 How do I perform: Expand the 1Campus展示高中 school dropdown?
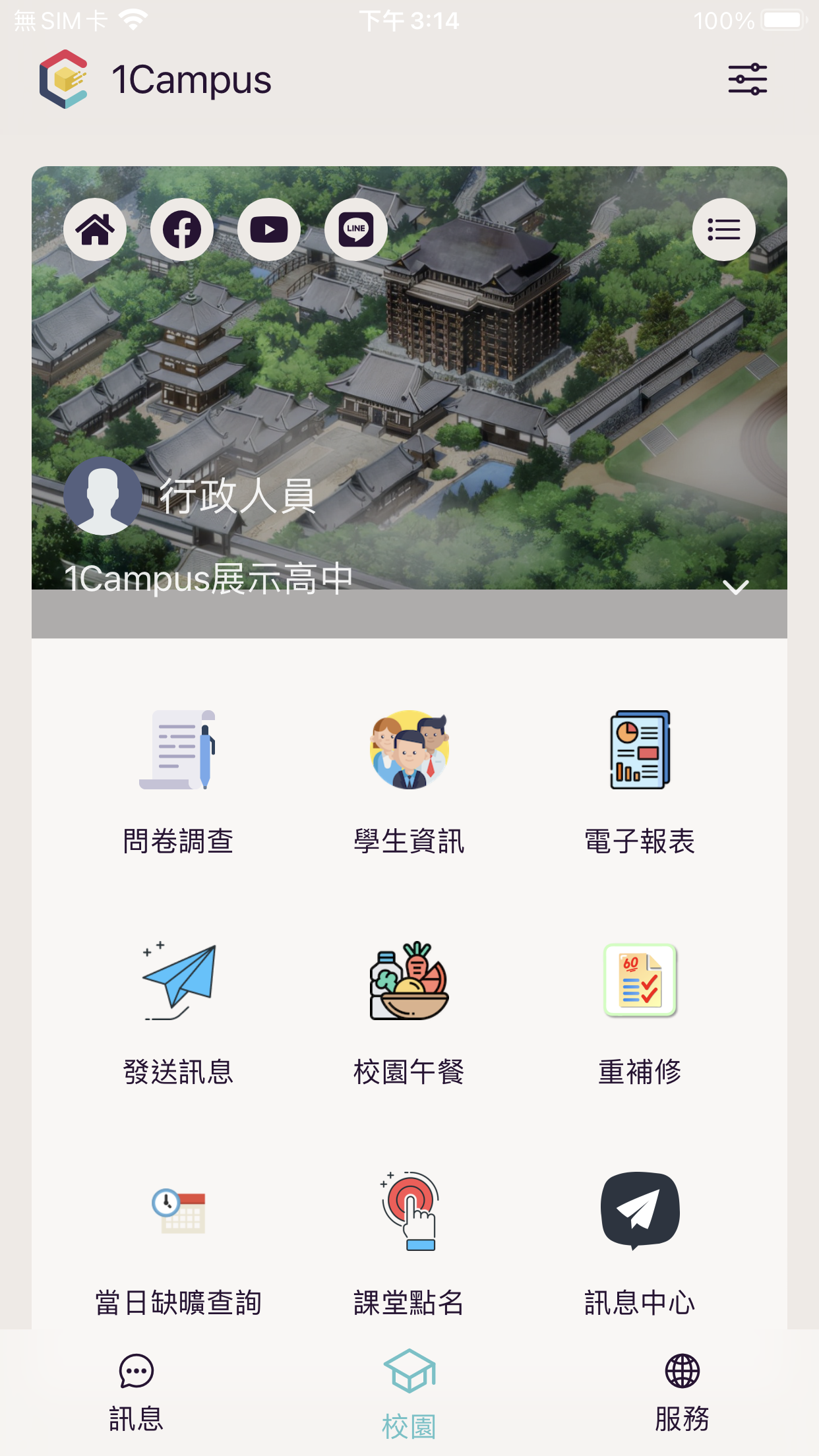[x=735, y=587]
